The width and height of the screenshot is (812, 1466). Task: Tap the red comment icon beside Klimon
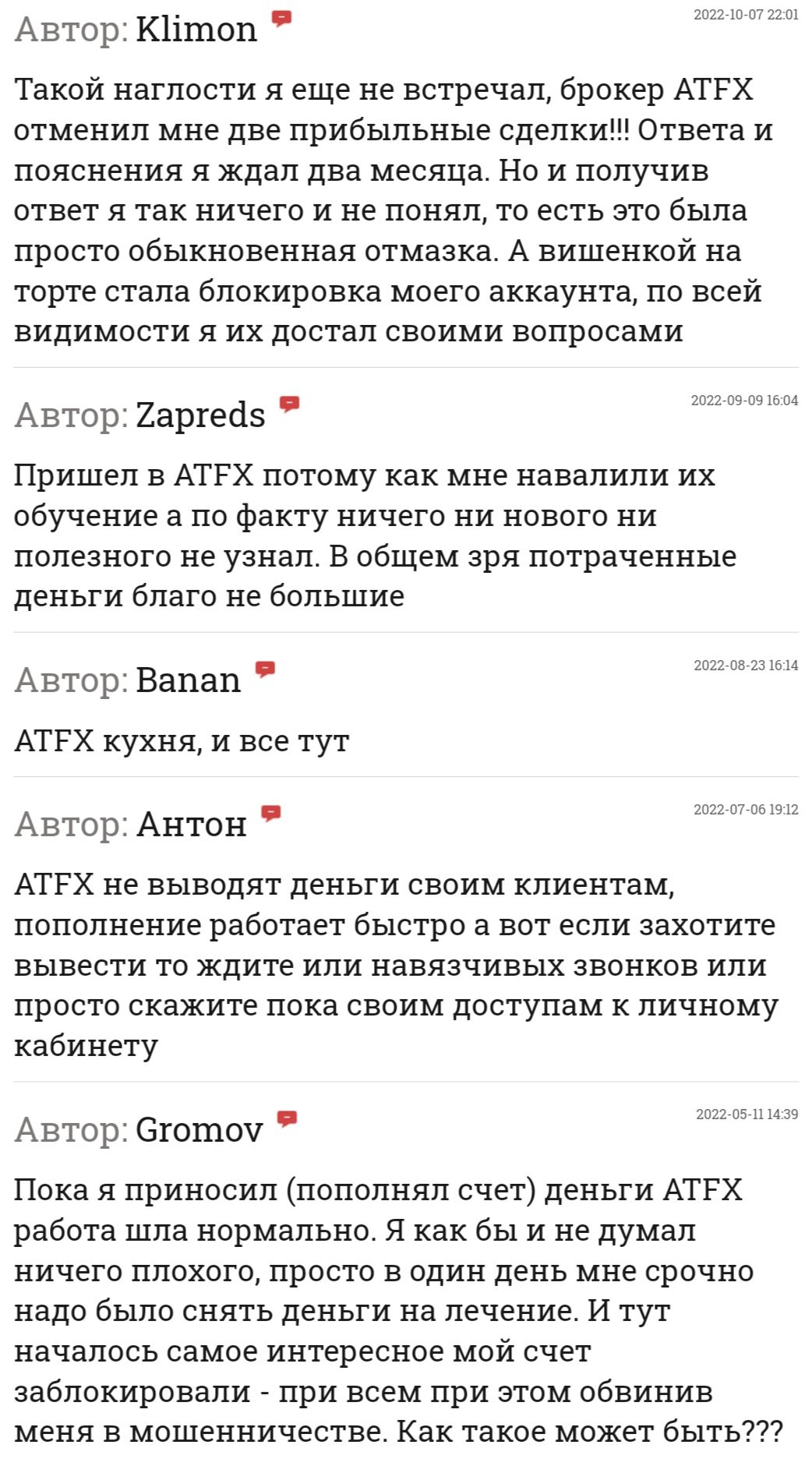[x=281, y=19]
